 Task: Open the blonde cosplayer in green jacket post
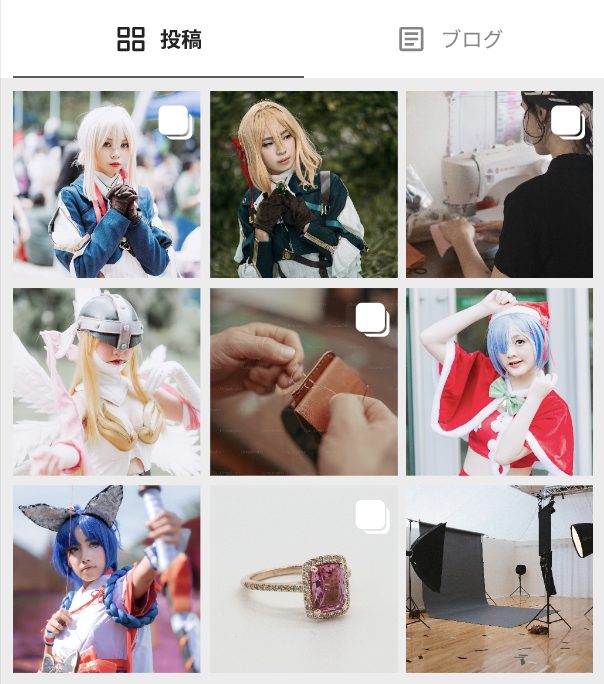click(303, 185)
